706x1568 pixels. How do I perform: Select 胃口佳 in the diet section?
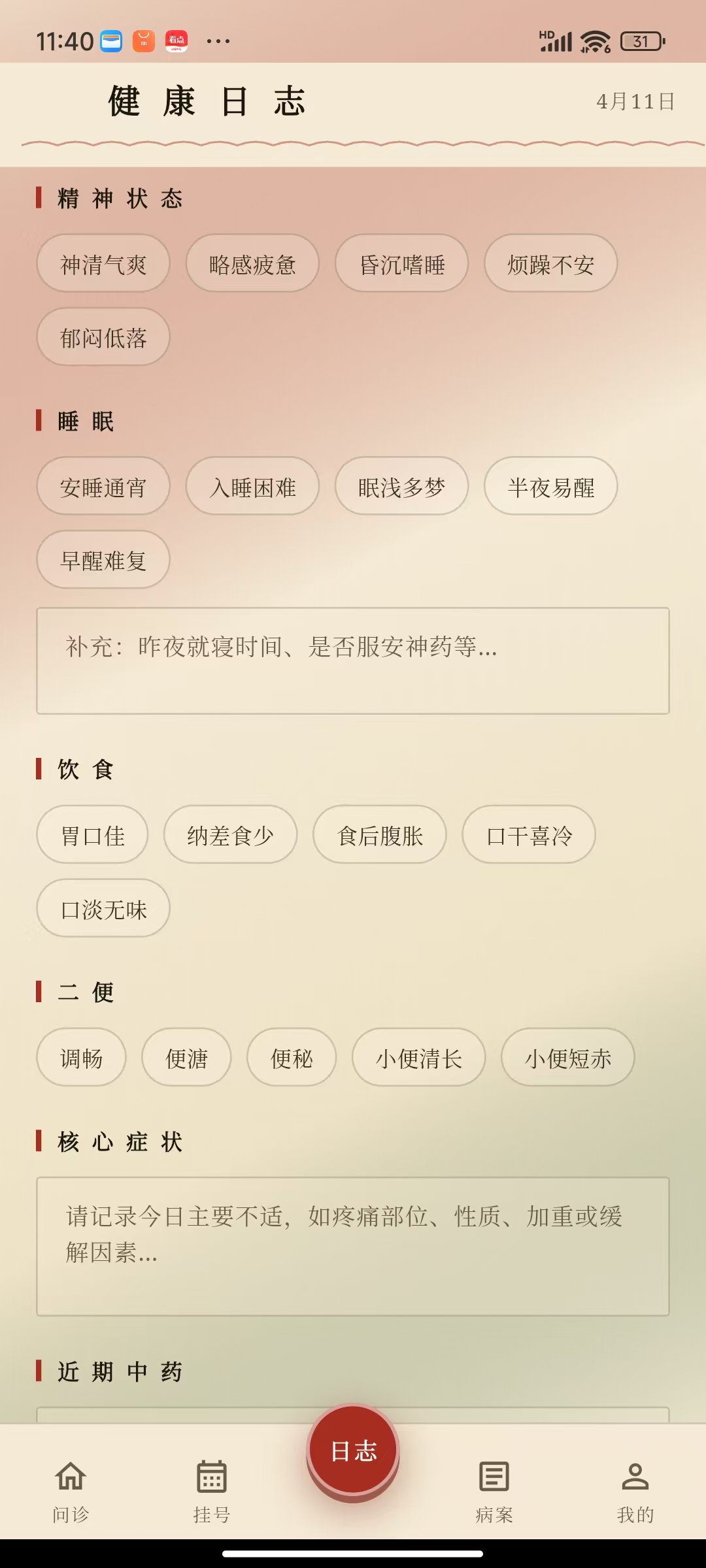[x=92, y=834]
